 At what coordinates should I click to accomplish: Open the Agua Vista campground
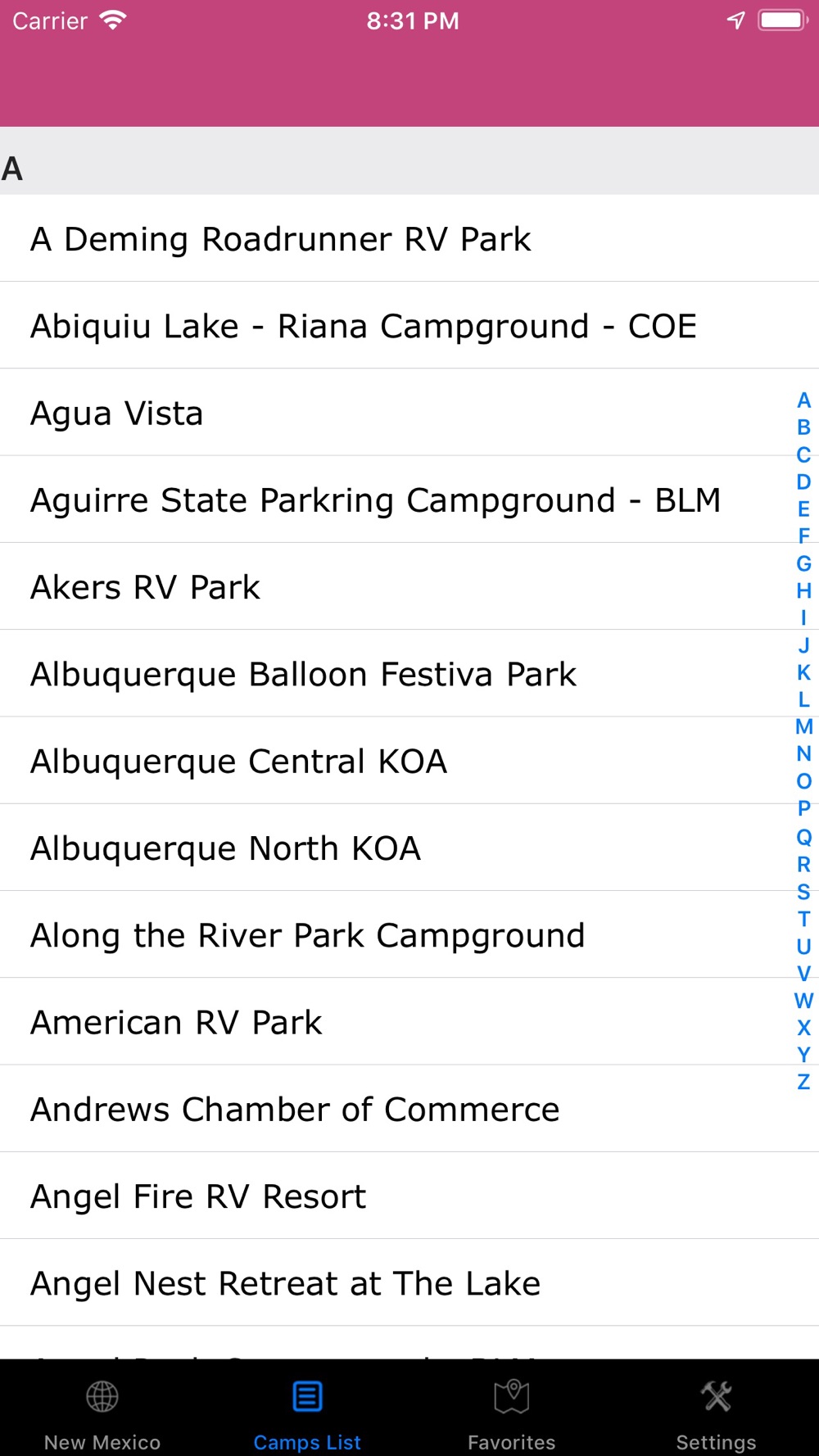pos(409,412)
